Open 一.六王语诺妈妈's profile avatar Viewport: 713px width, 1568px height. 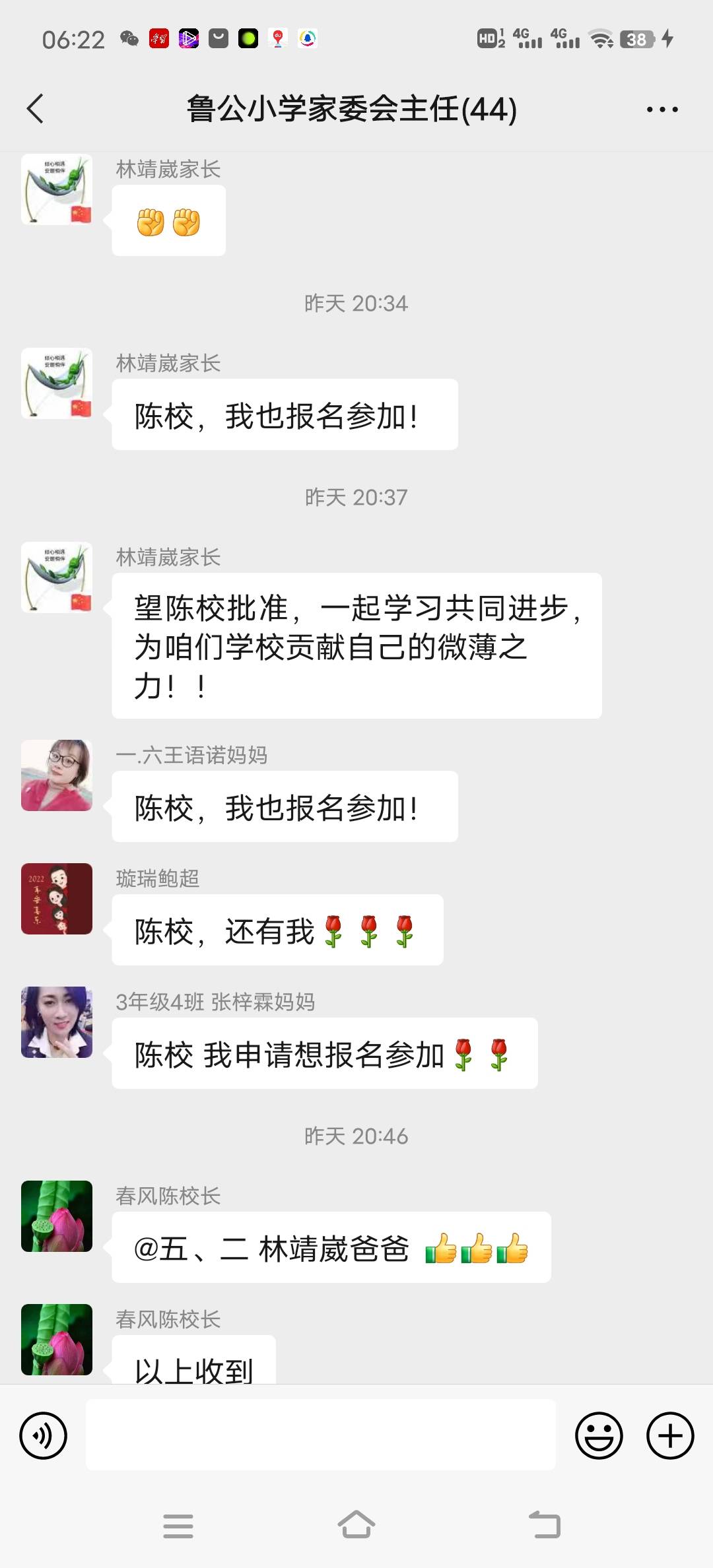pos(56,775)
